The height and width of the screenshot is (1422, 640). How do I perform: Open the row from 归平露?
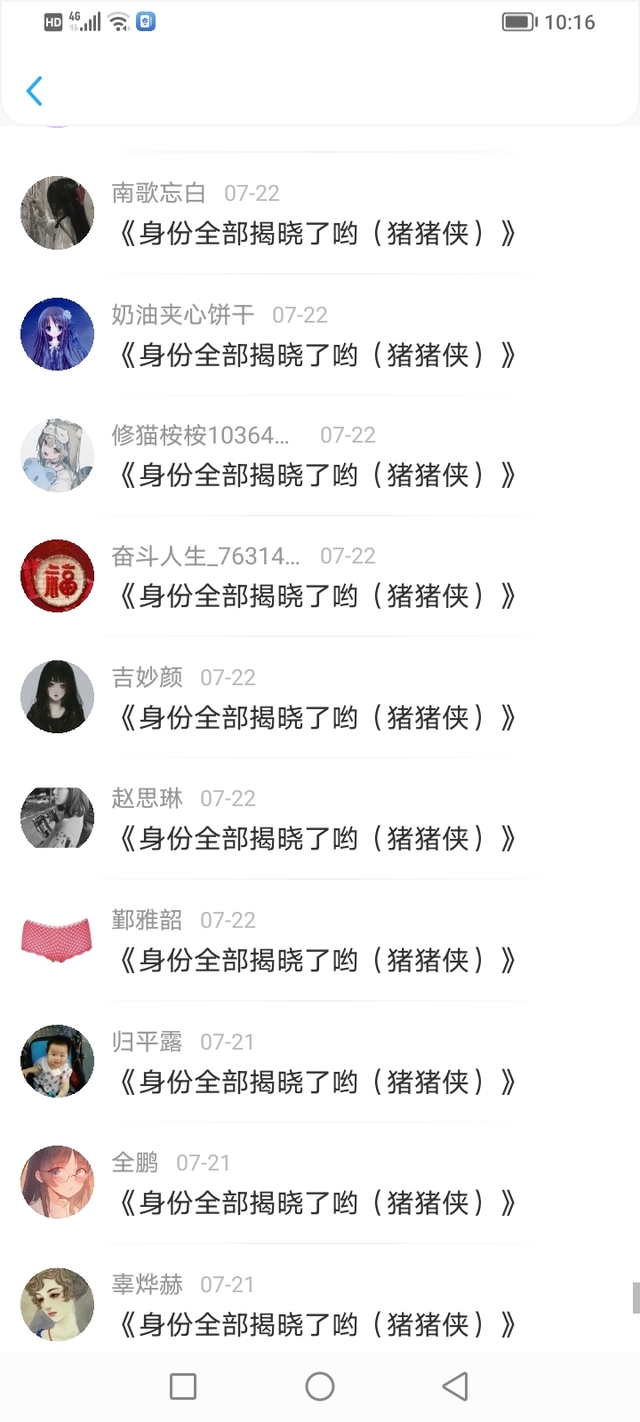pyautogui.click(x=320, y=1061)
